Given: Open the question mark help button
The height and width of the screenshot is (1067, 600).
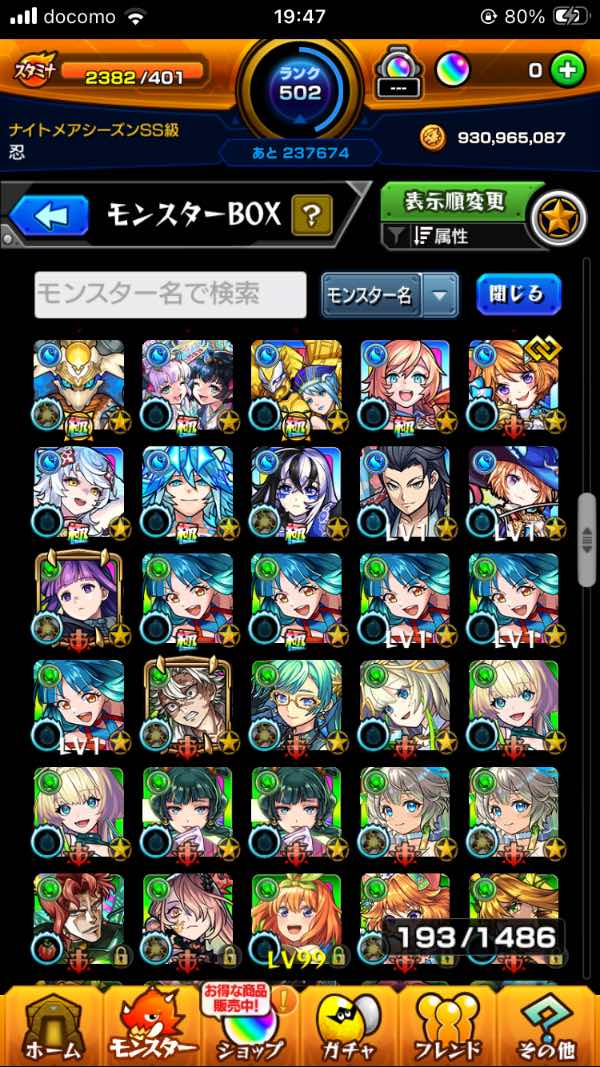Looking at the screenshot, I should point(311,214).
